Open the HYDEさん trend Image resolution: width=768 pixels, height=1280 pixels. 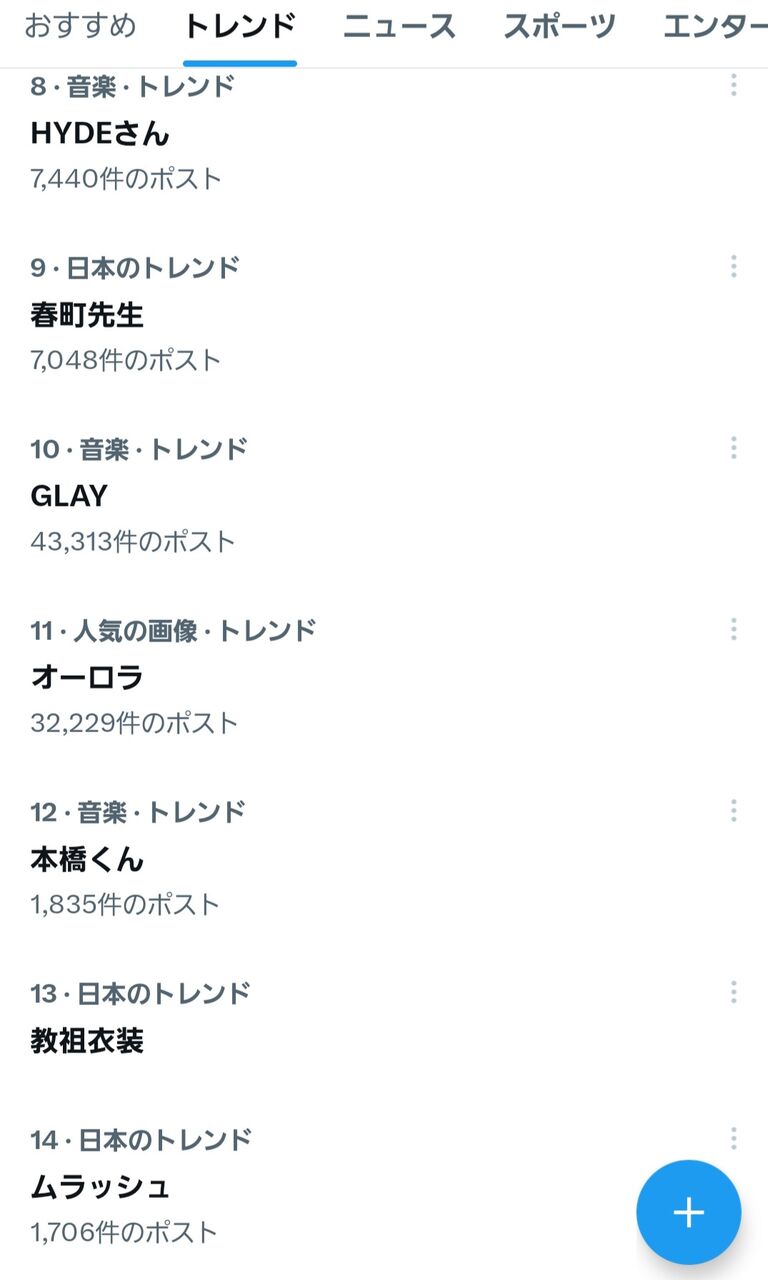tap(100, 133)
